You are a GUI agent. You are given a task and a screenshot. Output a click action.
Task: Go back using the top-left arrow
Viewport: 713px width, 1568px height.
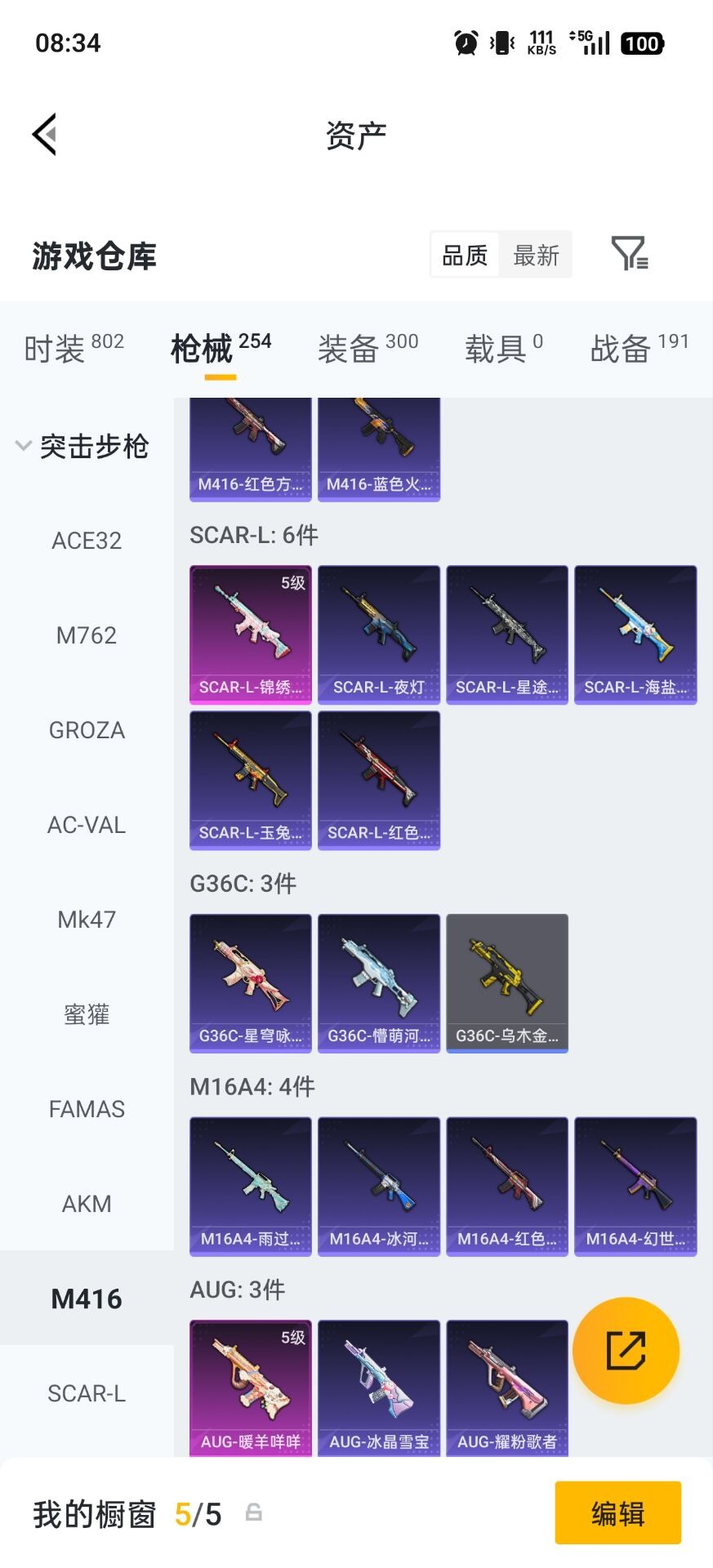[46, 133]
